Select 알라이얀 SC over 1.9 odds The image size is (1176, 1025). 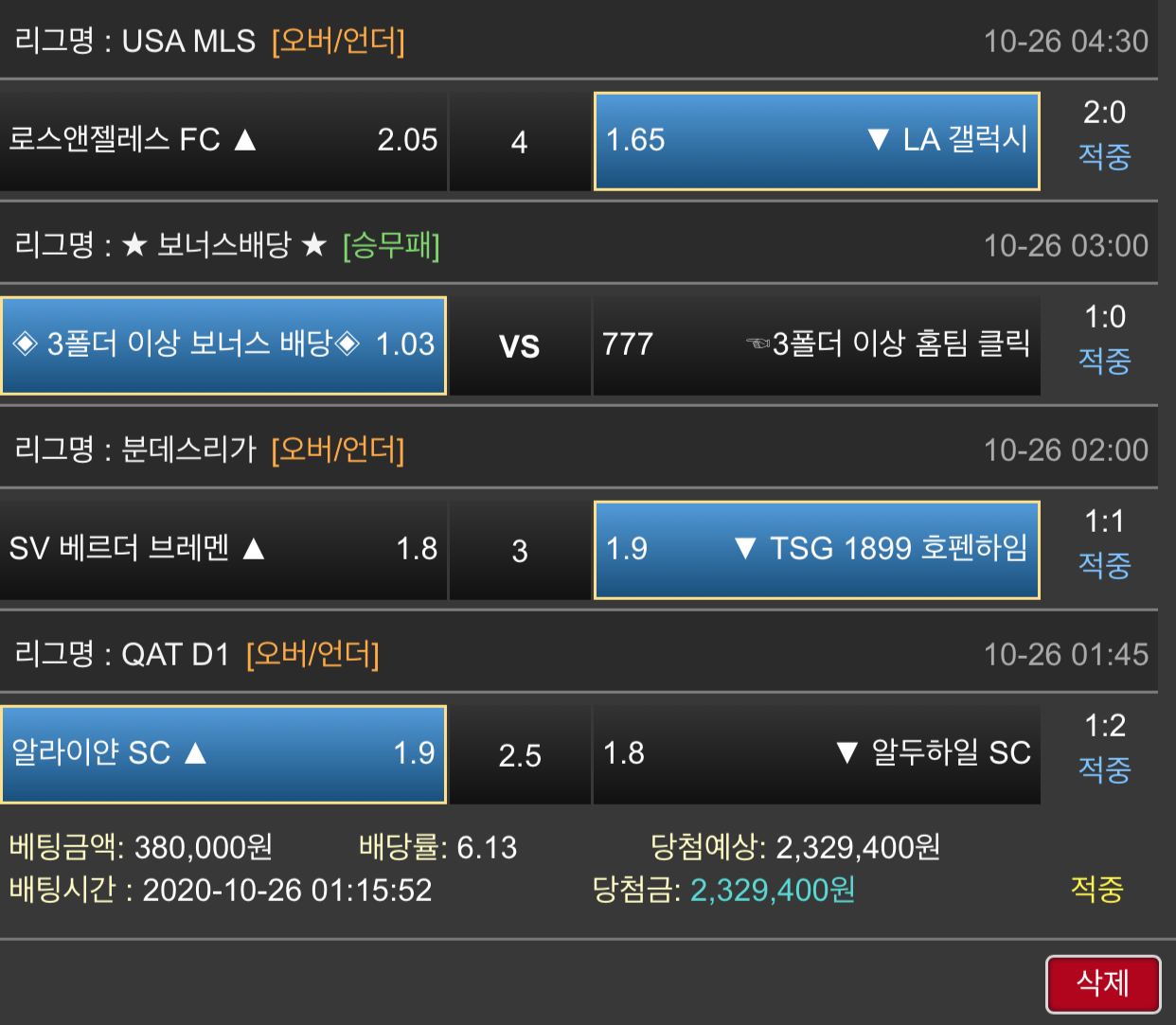tap(223, 754)
